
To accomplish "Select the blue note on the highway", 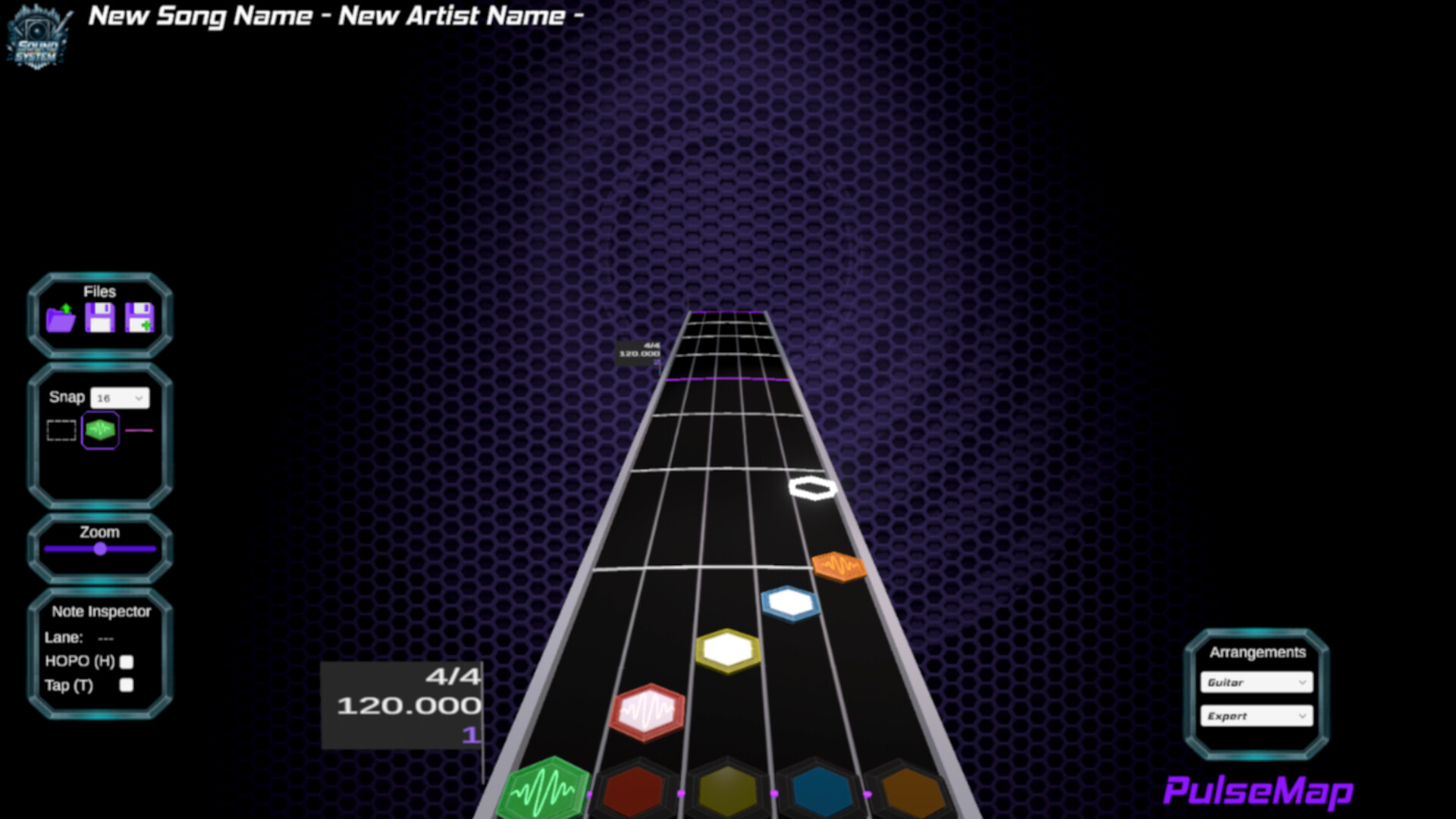I will tap(790, 604).
